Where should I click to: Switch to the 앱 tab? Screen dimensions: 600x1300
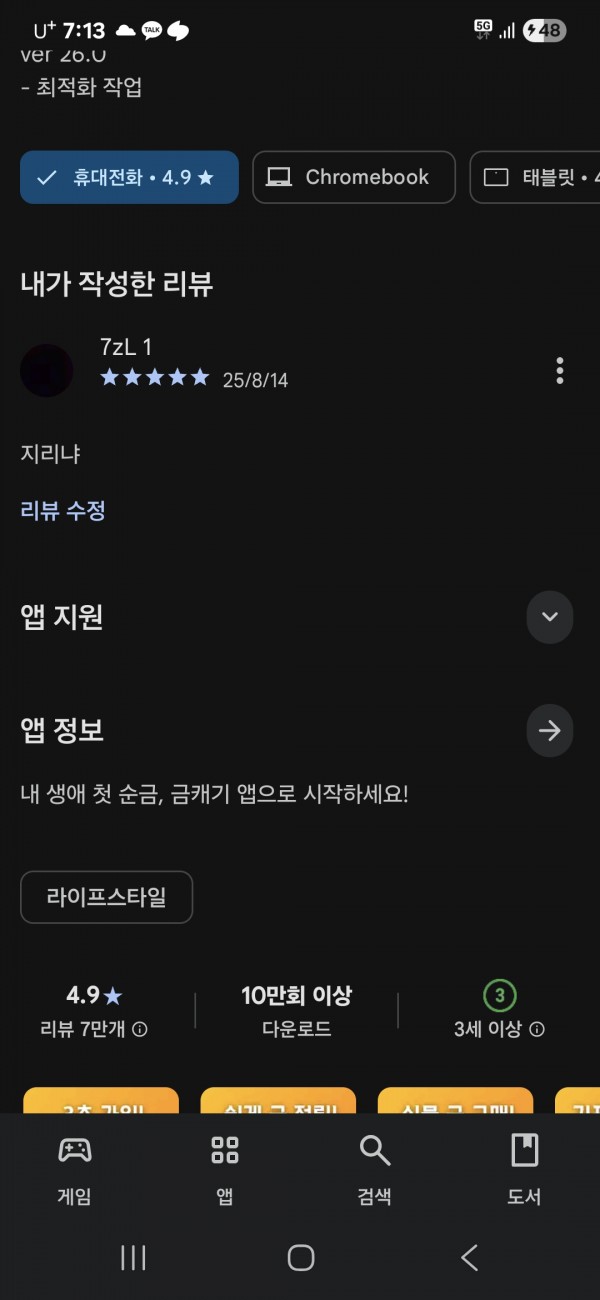pyautogui.click(x=225, y=1169)
